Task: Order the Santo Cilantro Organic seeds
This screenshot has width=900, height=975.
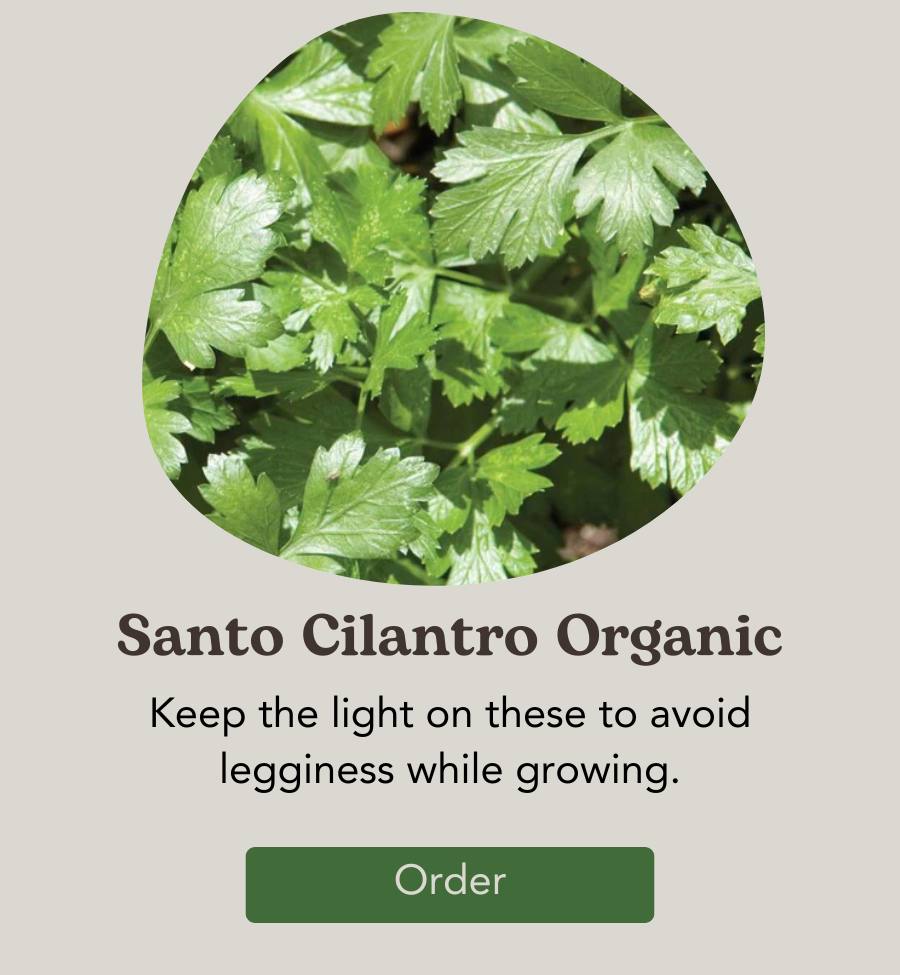Action: pyautogui.click(x=450, y=884)
